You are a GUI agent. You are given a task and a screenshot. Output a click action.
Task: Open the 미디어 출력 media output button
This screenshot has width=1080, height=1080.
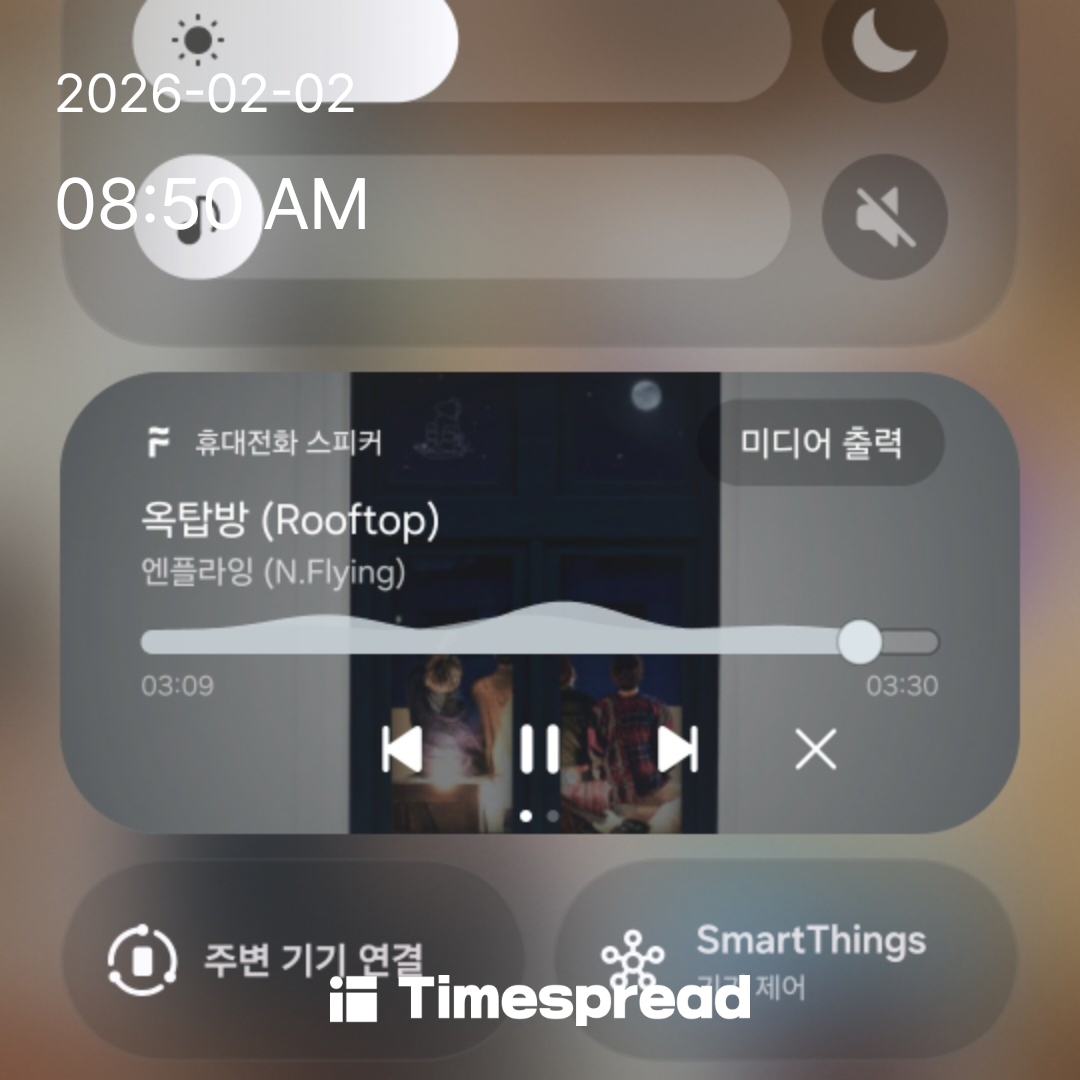click(821, 442)
